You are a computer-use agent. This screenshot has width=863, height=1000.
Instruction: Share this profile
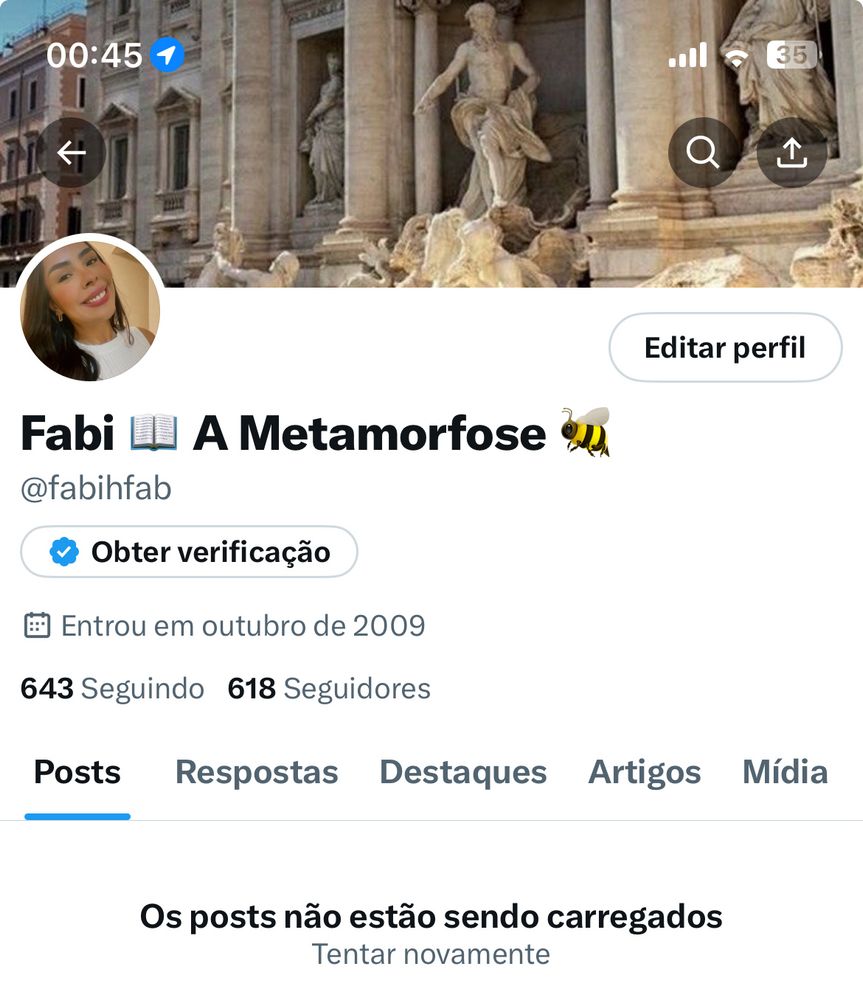click(791, 153)
